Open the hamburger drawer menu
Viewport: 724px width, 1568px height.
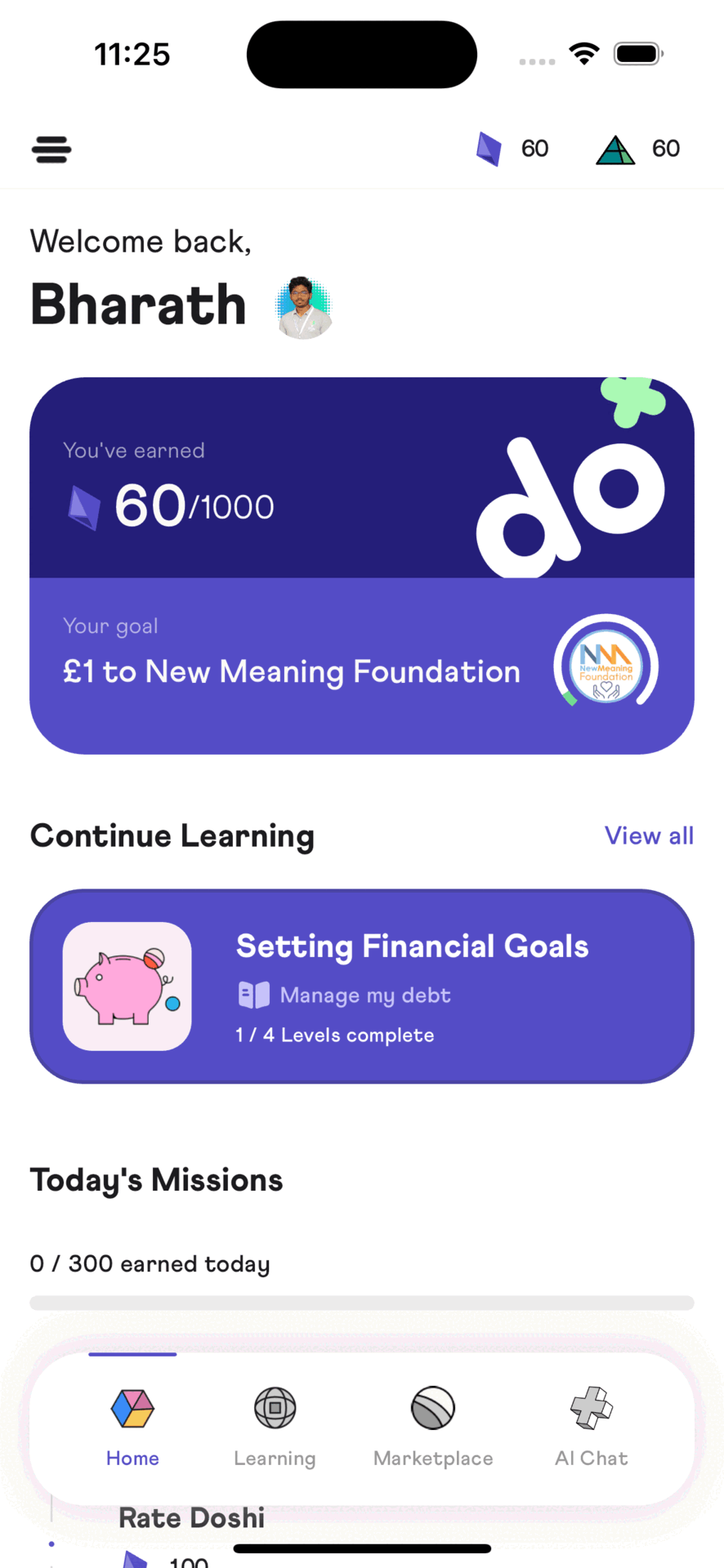tap(51, 149)
